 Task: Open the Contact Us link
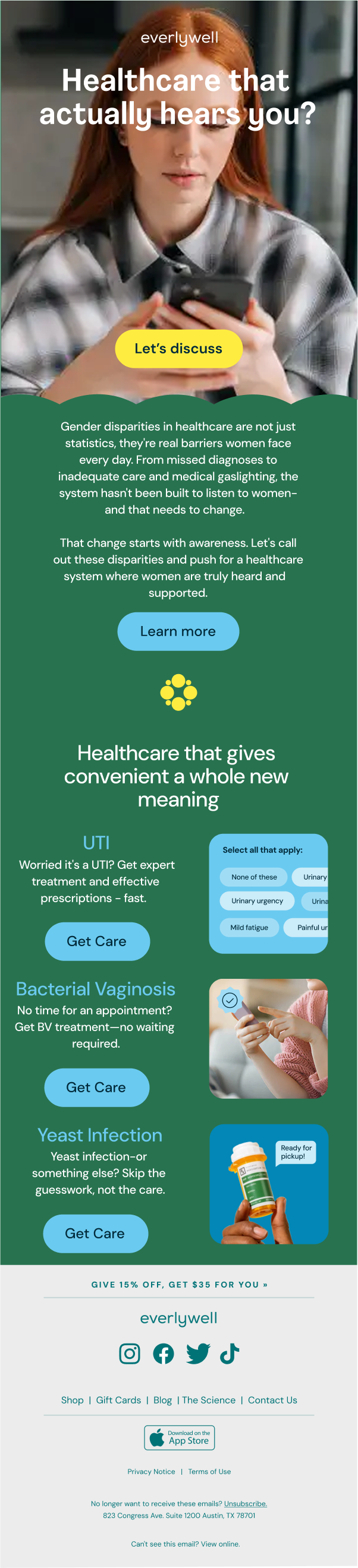coord(272,1400)
